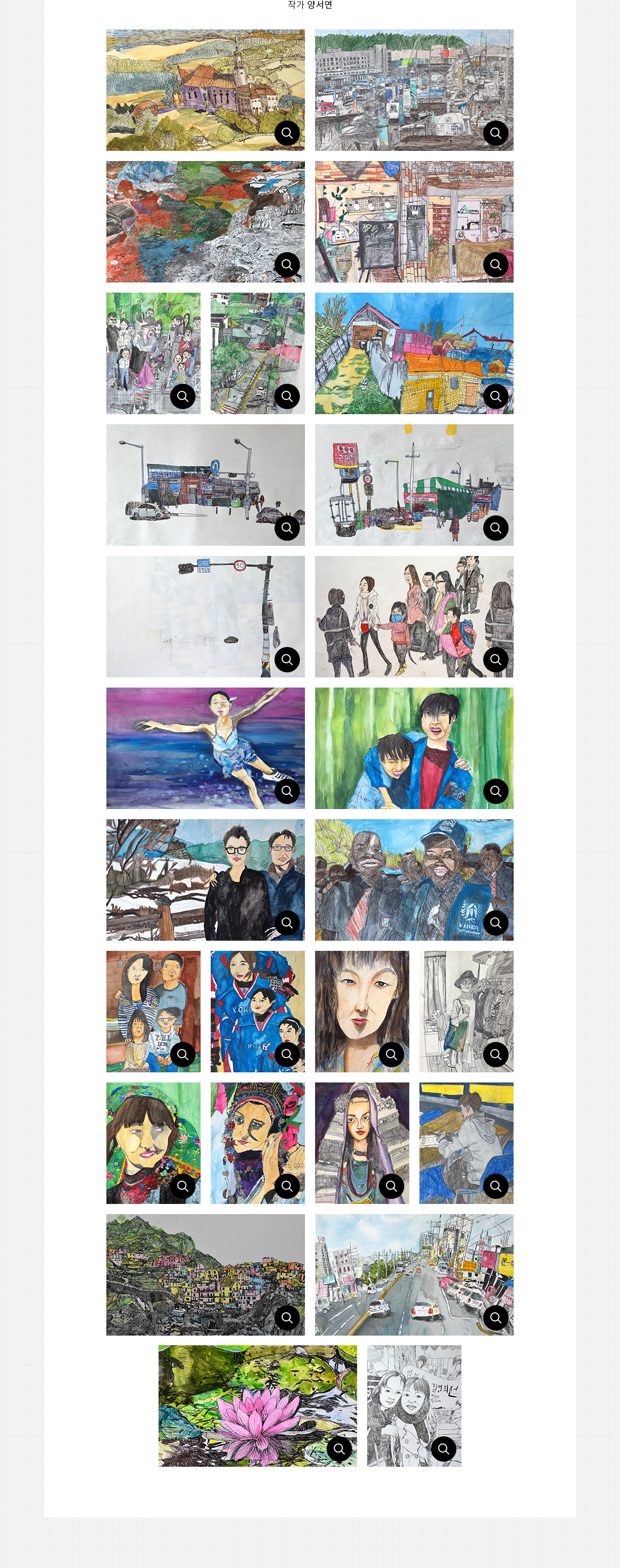Image resolution: width=620 pixels, height=1568 pixels.
Task: Enlarge the woman in green floral headscarf
Action: (x=183, y=1186)
